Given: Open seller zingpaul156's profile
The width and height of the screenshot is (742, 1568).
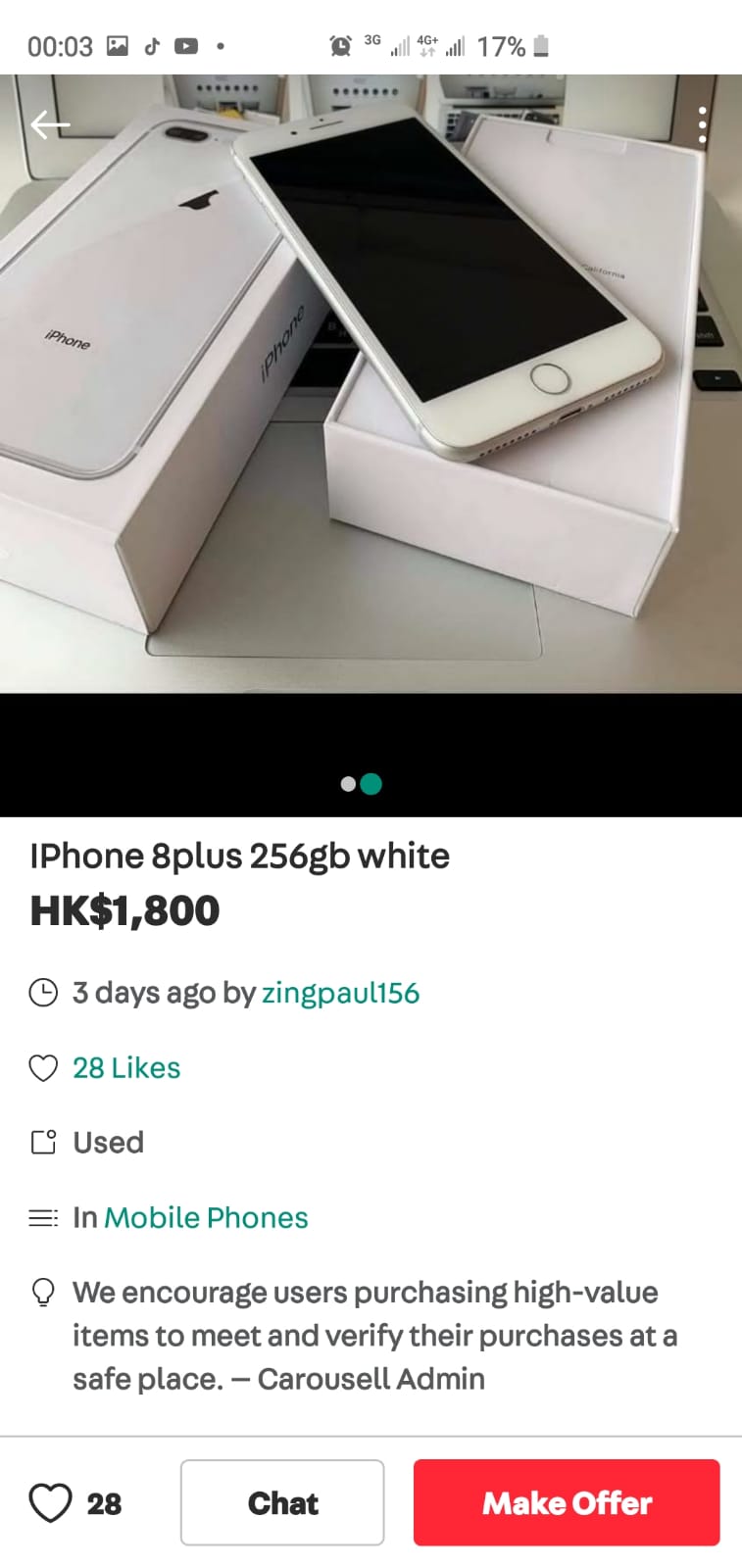Looking at the screenshot, I should pos(340,993).
